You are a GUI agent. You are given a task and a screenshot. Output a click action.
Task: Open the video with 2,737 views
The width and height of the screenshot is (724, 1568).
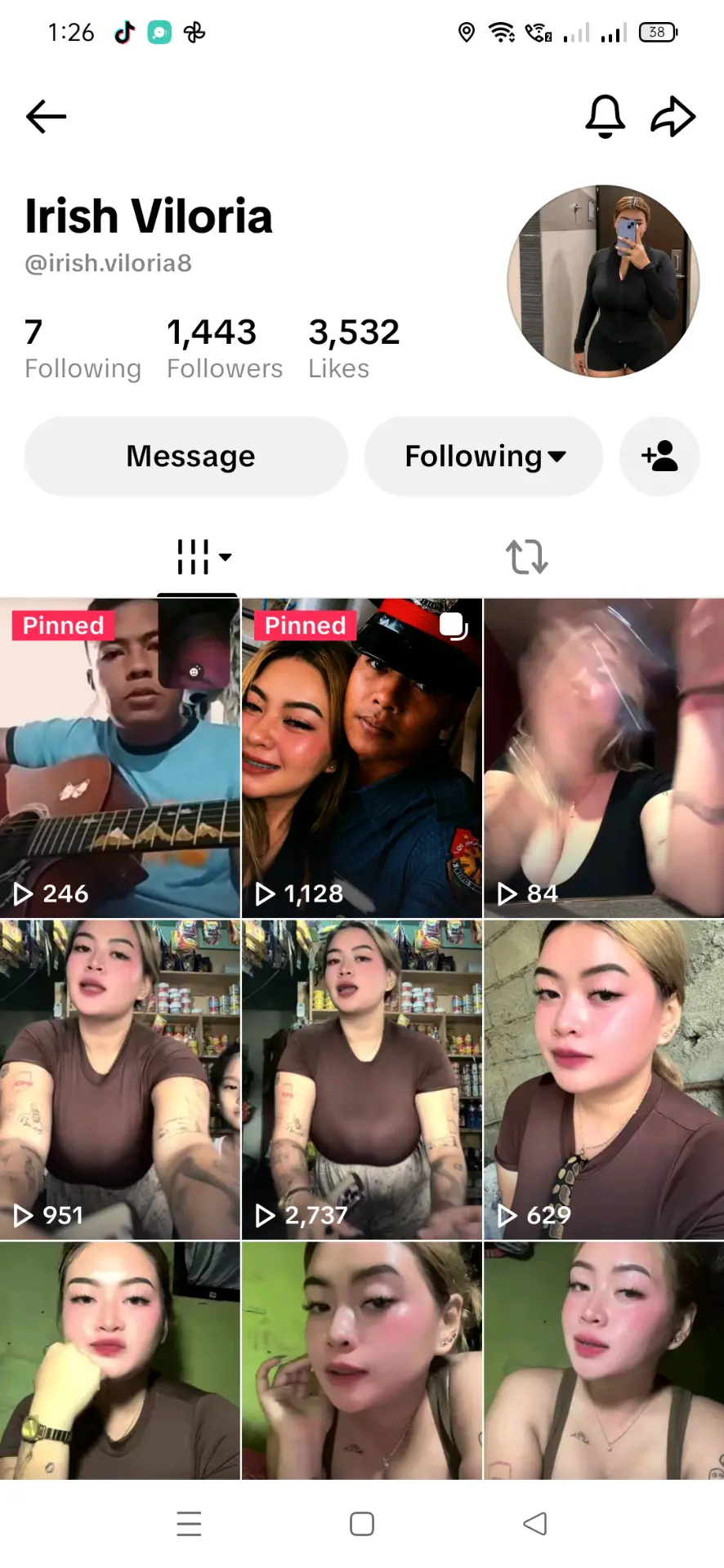pyautogui.click(x=362, y=1080)
